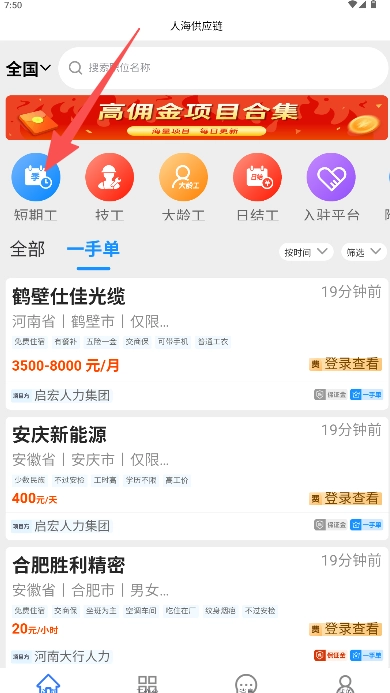The height and width of the screenshot is (693, 390).
Task: Open the profile tab in bottom navigation
Action: click(345, 683)
